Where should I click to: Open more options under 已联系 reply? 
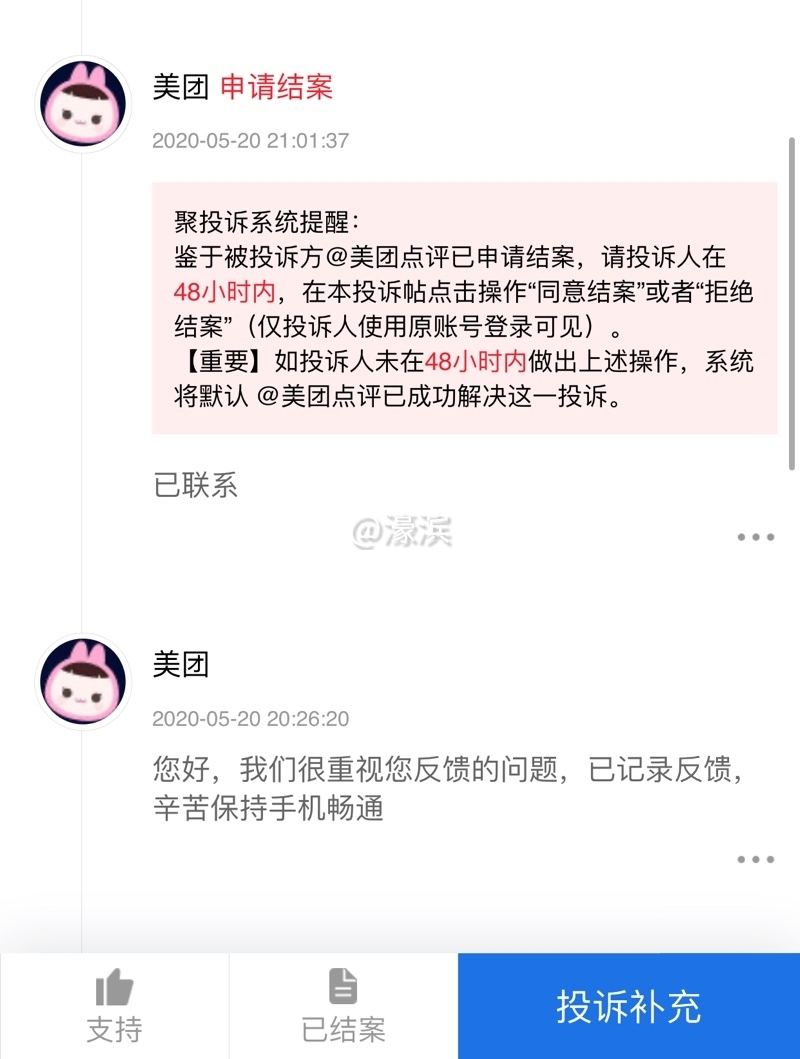coord(755,537)
